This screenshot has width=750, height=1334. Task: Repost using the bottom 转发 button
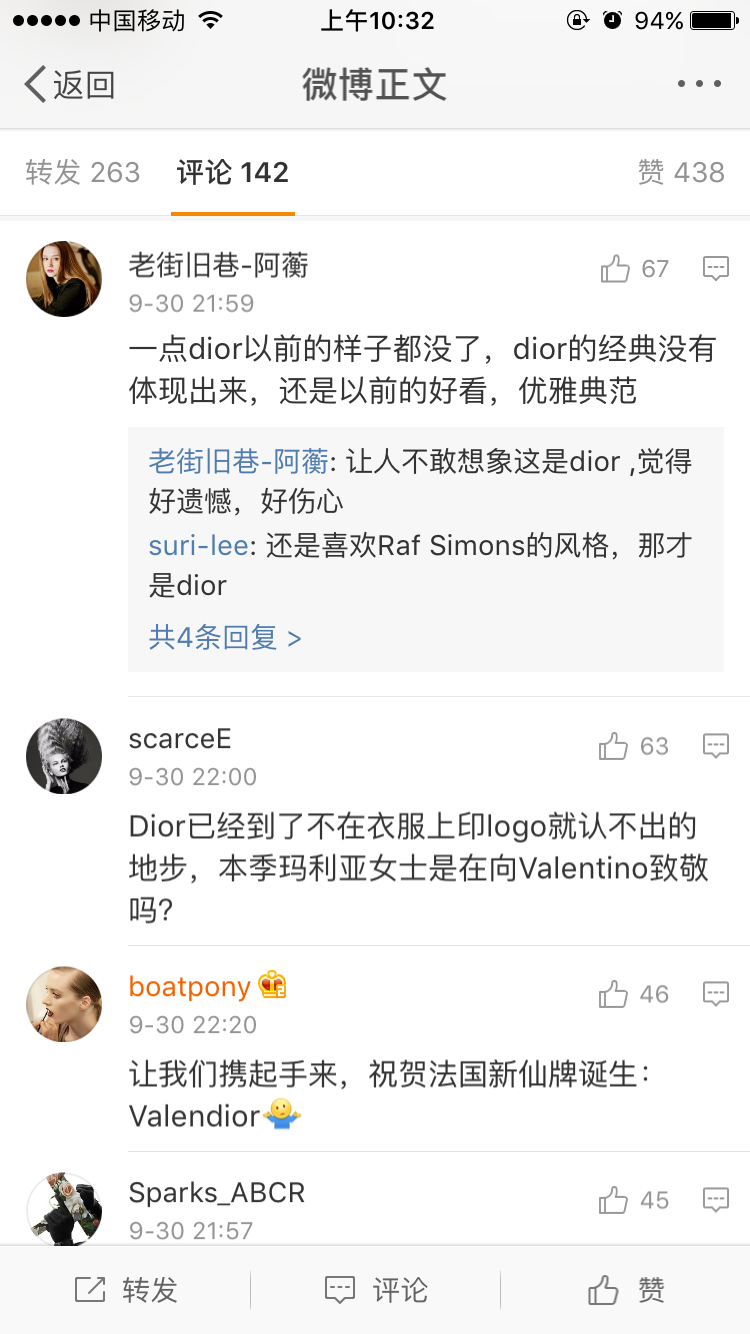126,1290
